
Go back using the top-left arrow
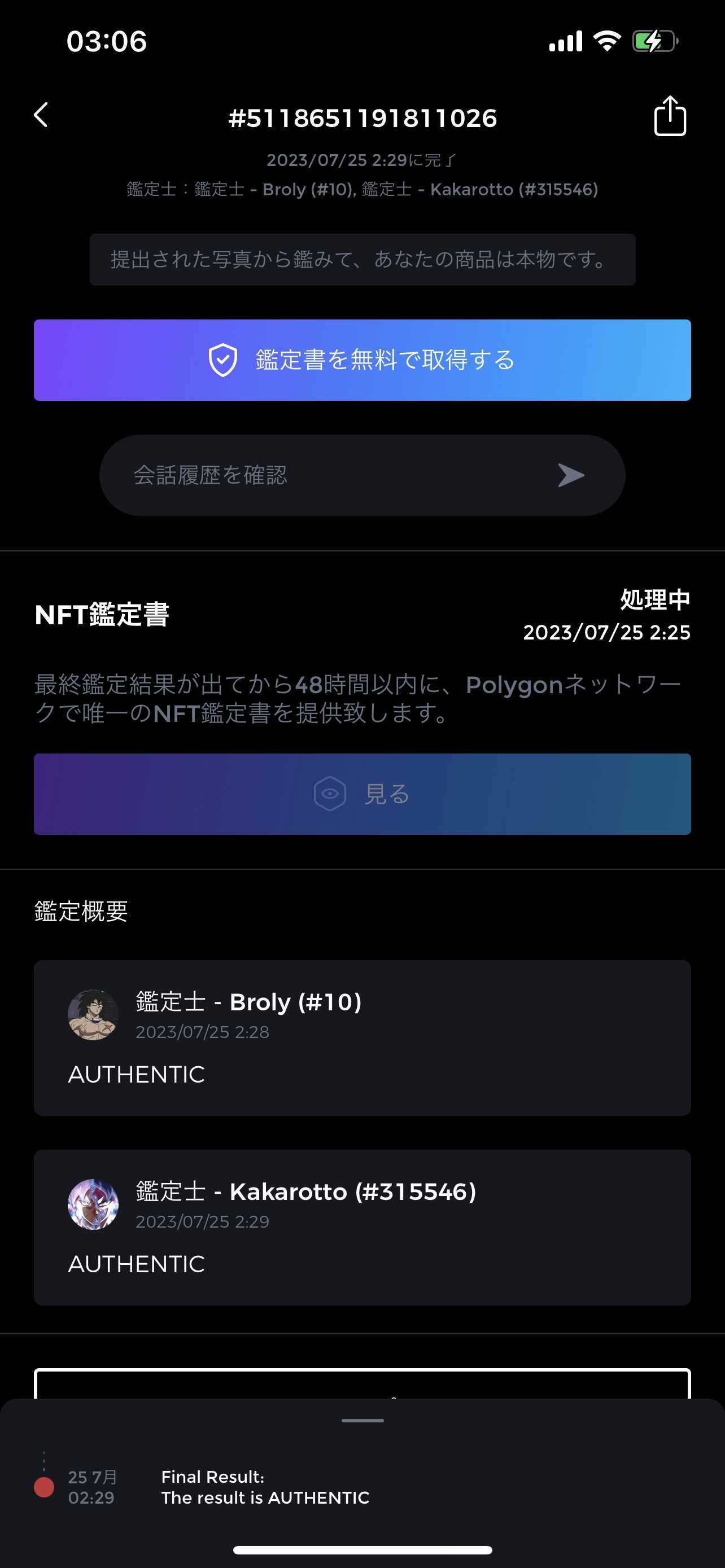click(x=41, y=115)
